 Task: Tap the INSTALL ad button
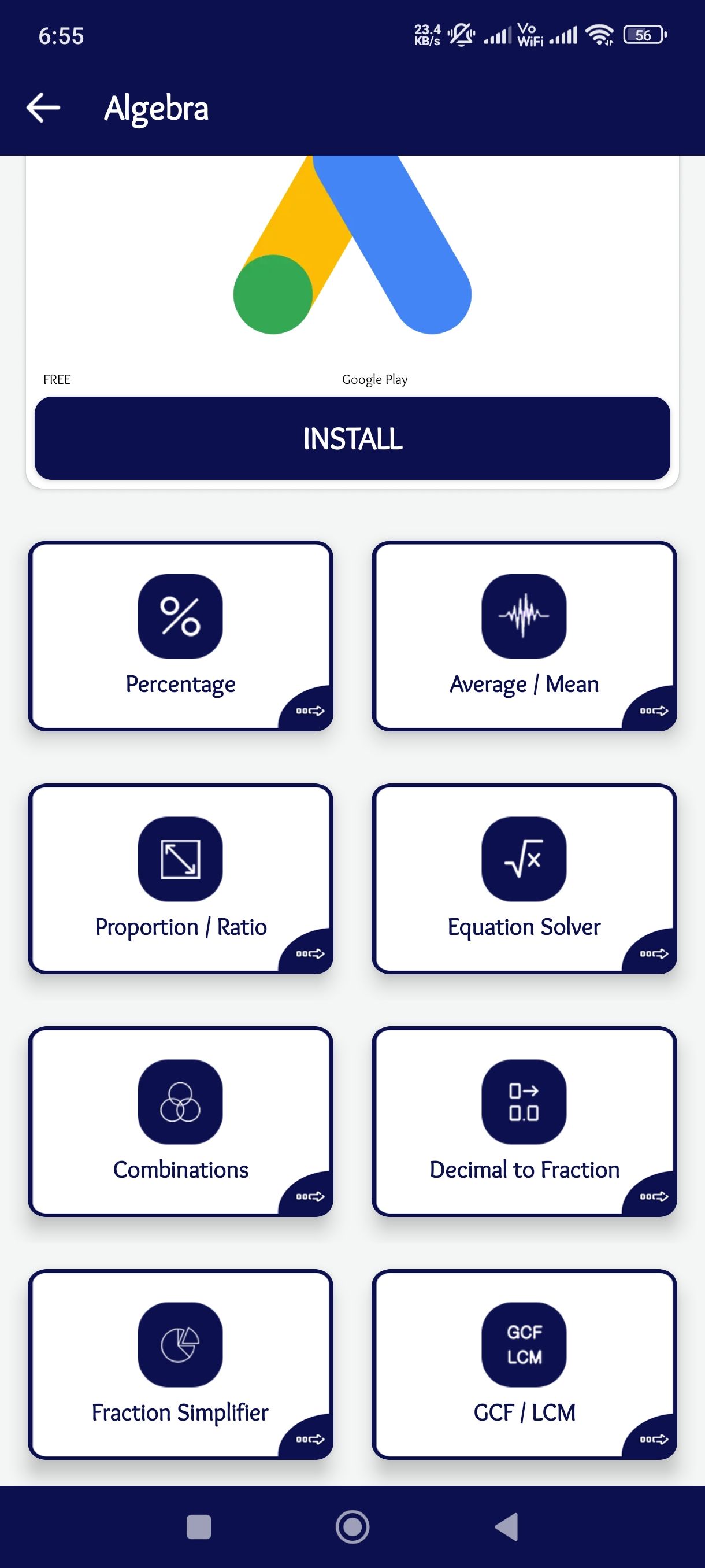[x=352, y=438]
